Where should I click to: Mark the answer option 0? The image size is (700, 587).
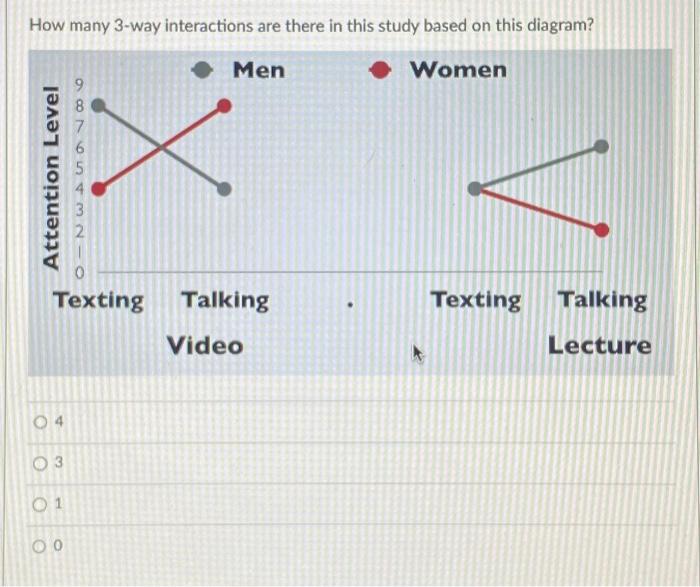pos(40,545)
